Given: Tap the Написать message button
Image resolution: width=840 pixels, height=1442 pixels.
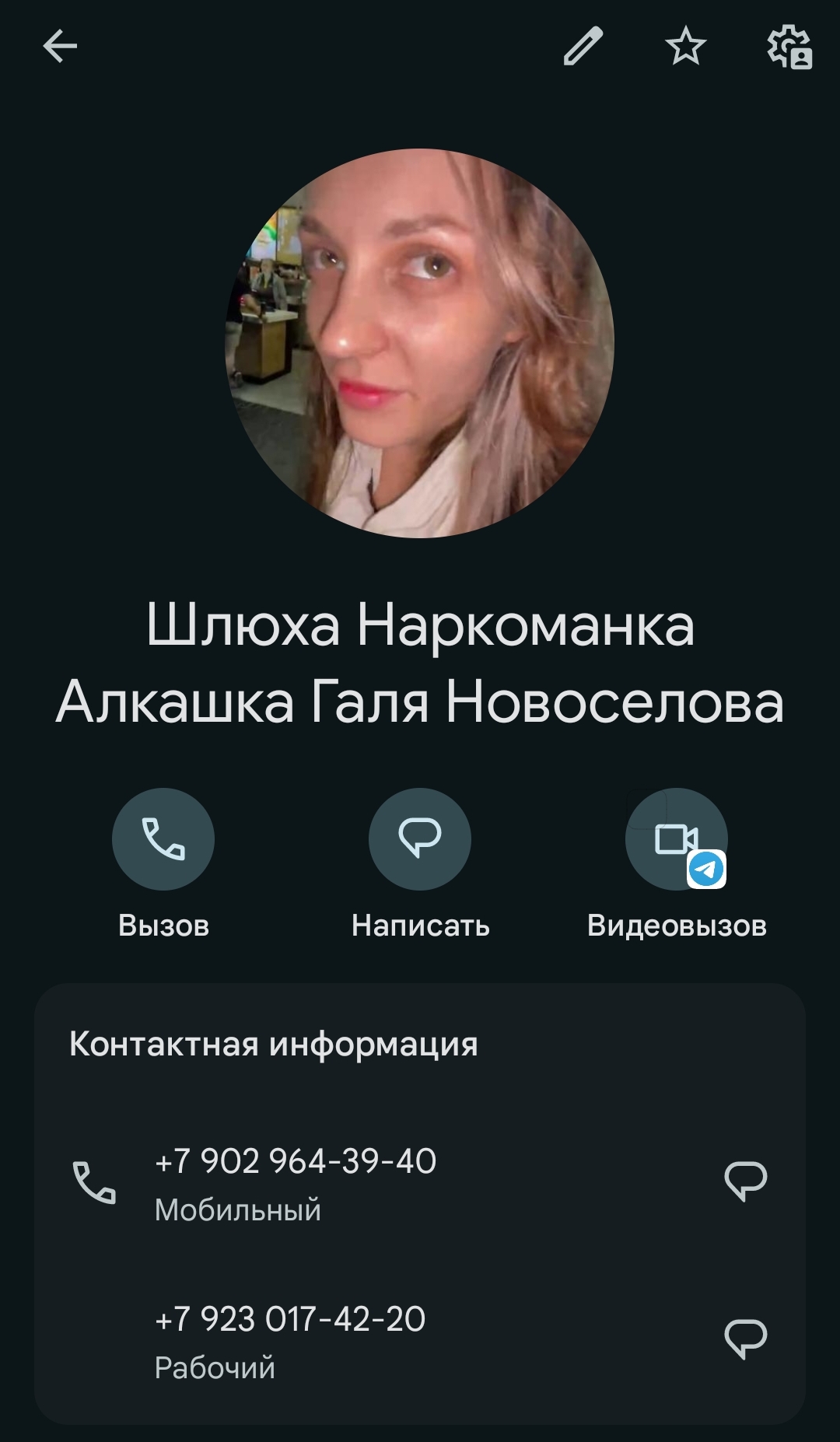Looking at the screenshot, I should point(420,839).
